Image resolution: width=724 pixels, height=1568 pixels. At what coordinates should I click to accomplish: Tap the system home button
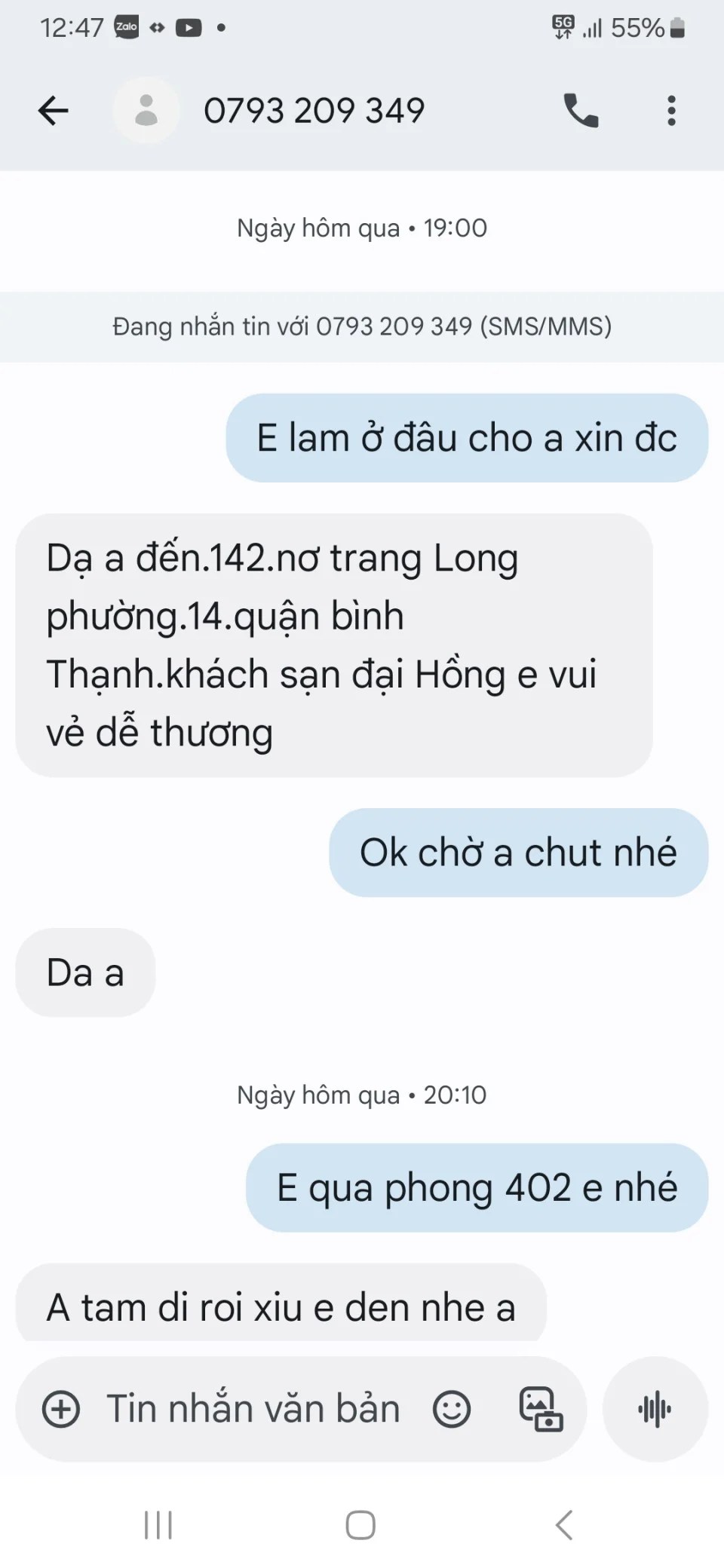[360, 1525]
